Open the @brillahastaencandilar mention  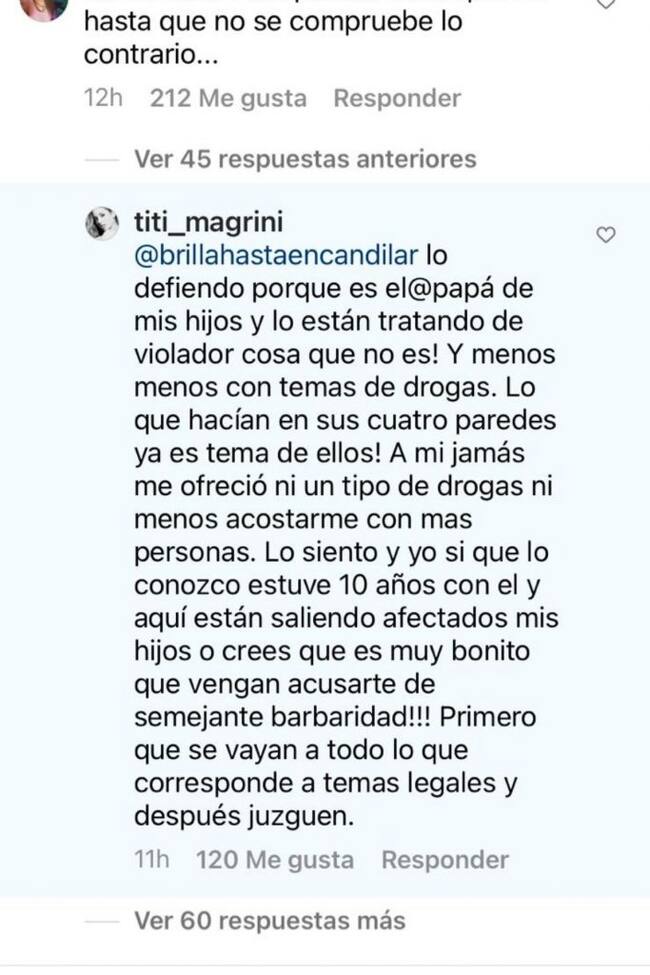[x=277, y=254]
